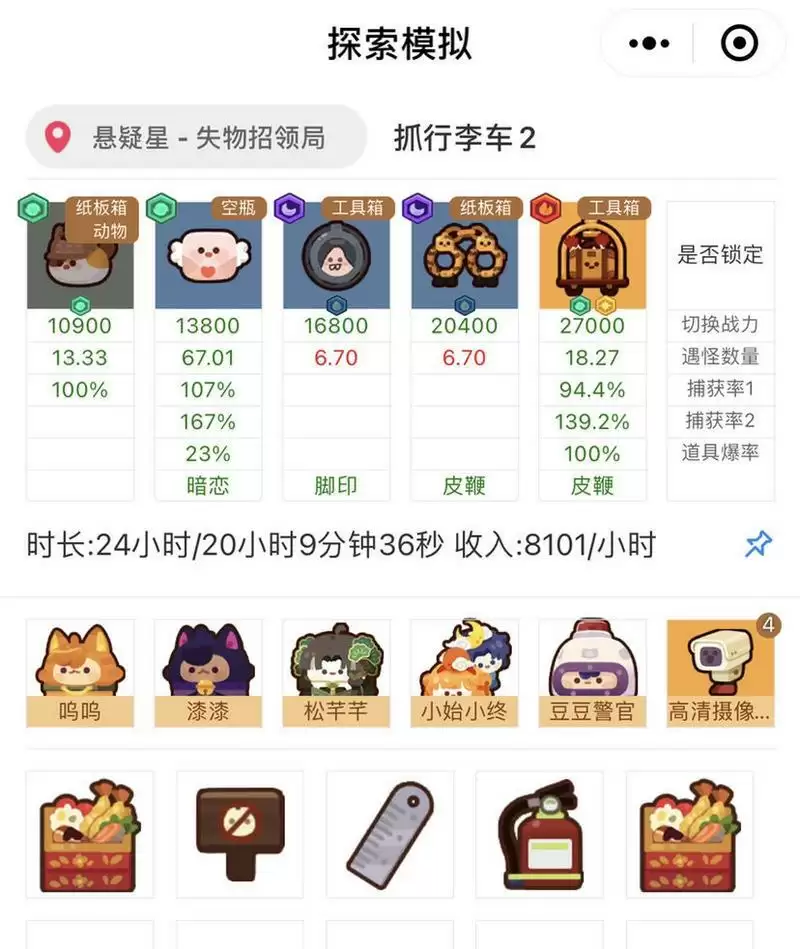Select the 高清摄像 camera icon with badge 4
The image size is (800, 949).
coord(721,668)
